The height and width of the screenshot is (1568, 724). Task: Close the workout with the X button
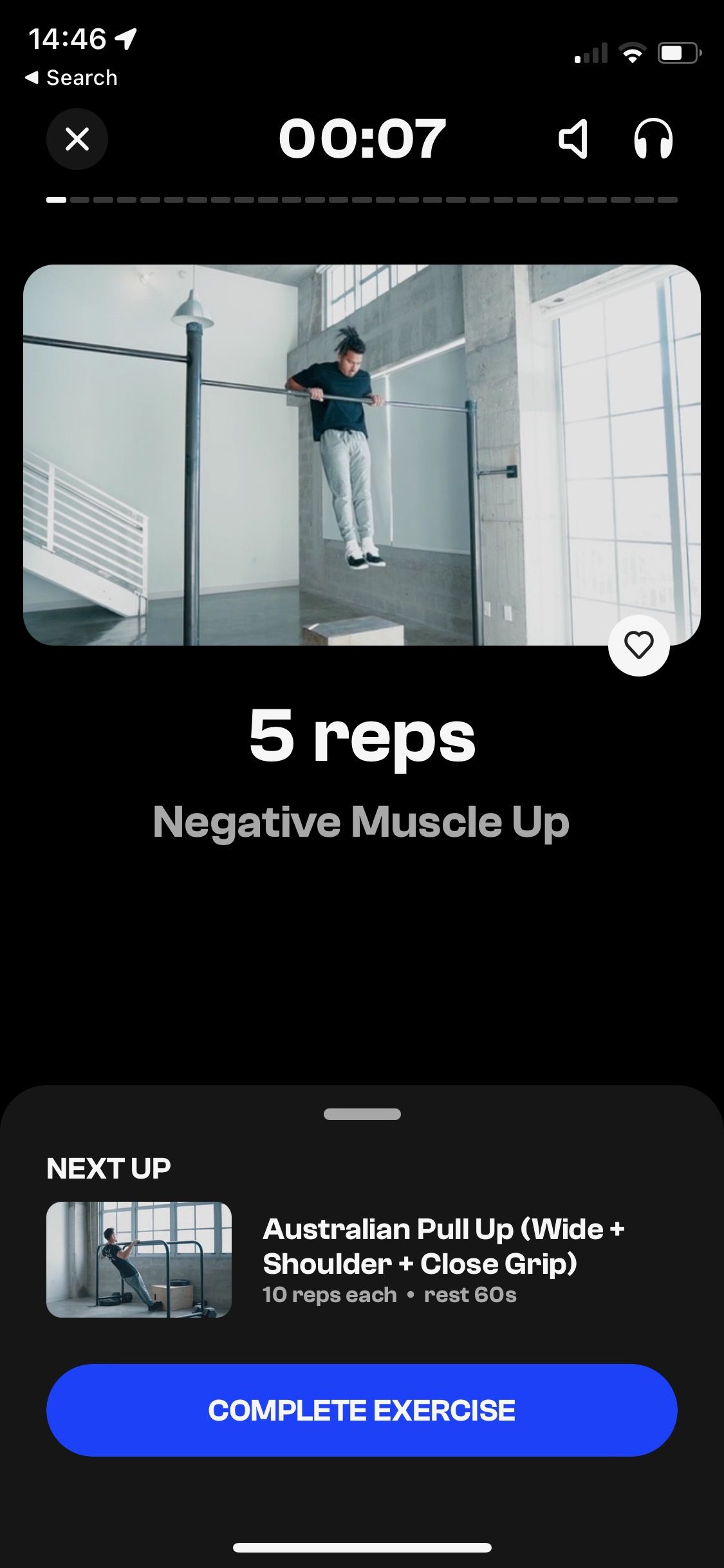(77, 140)
